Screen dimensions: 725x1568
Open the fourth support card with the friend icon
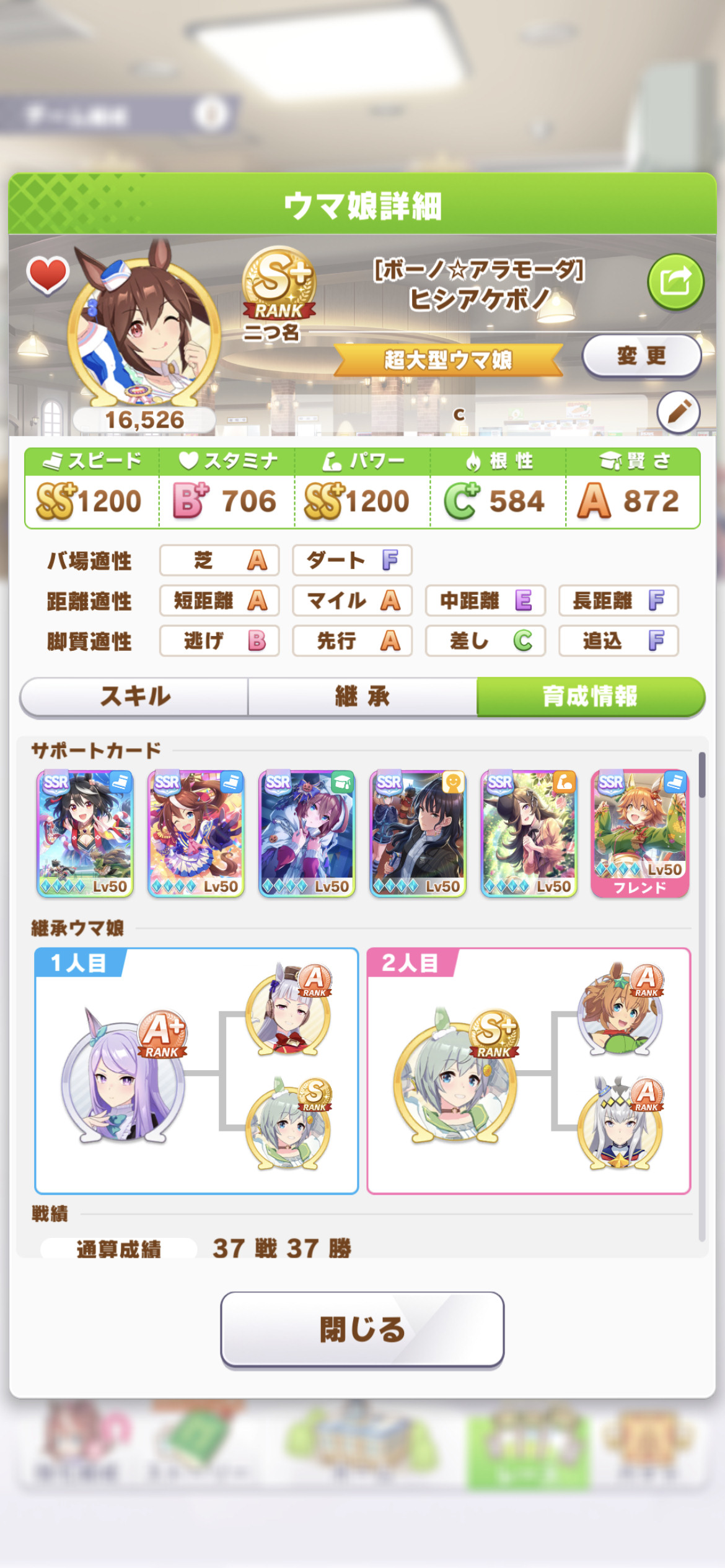point(418,834)
